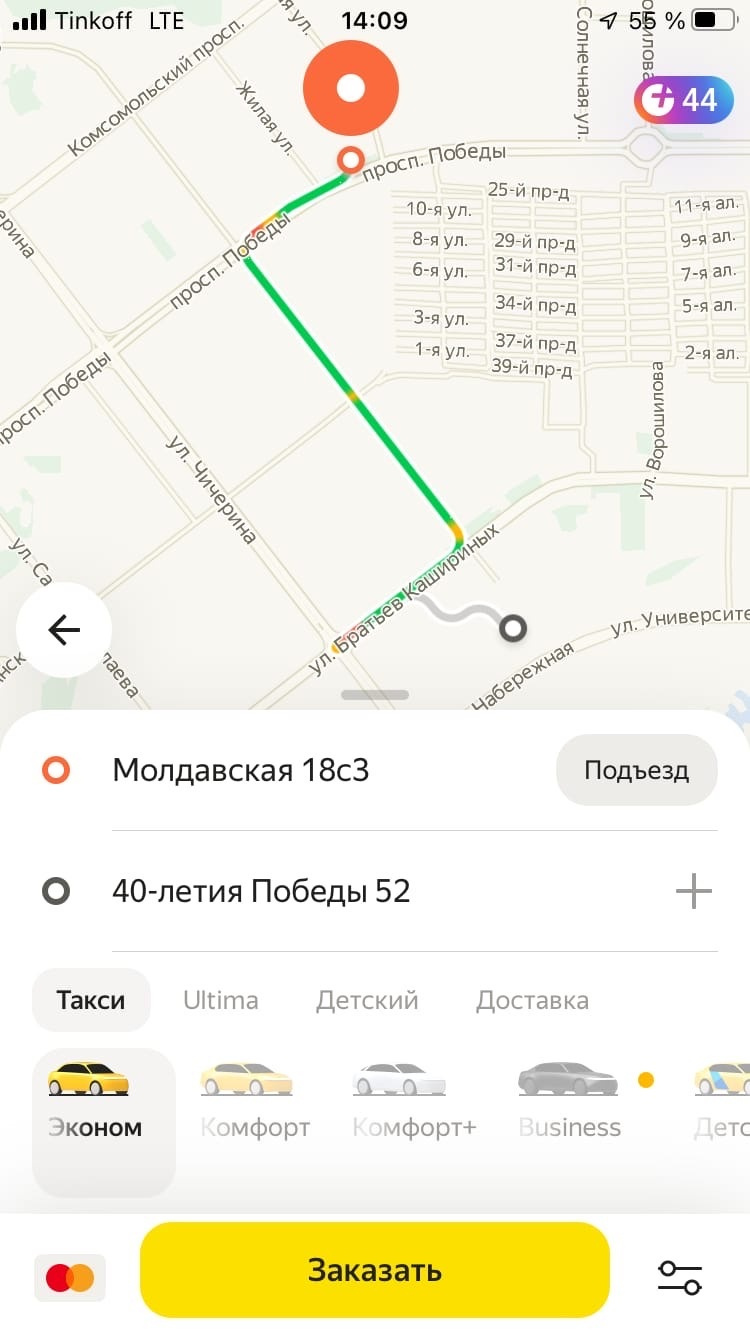This screenshot has height=1334, width=750.
Task: Switch to the Детский tab
Action: coord(367,1000)
